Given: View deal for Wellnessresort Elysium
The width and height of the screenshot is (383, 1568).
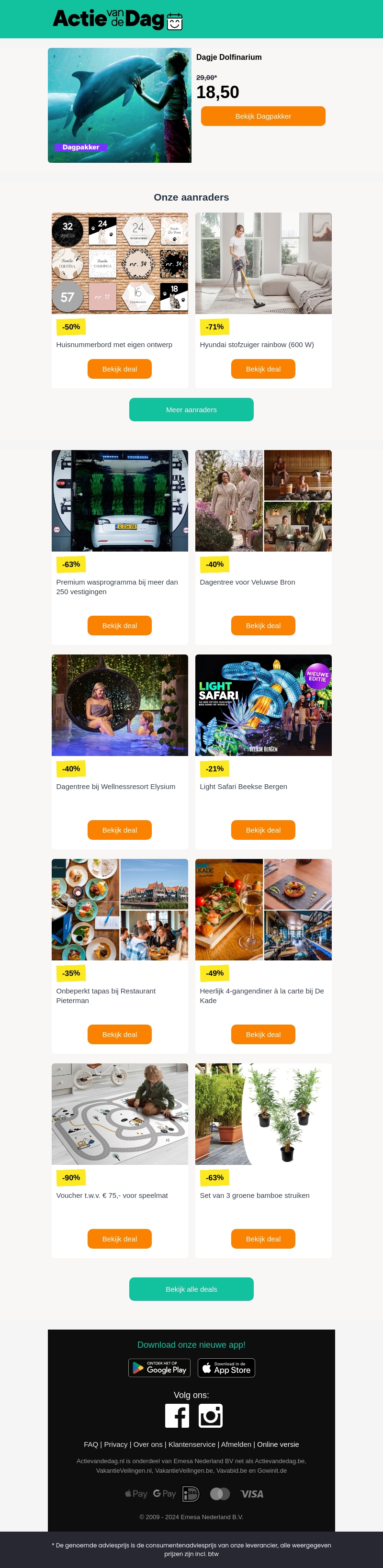Looking at the screenshot, I should pyautogui.click(x=119, y=830).
